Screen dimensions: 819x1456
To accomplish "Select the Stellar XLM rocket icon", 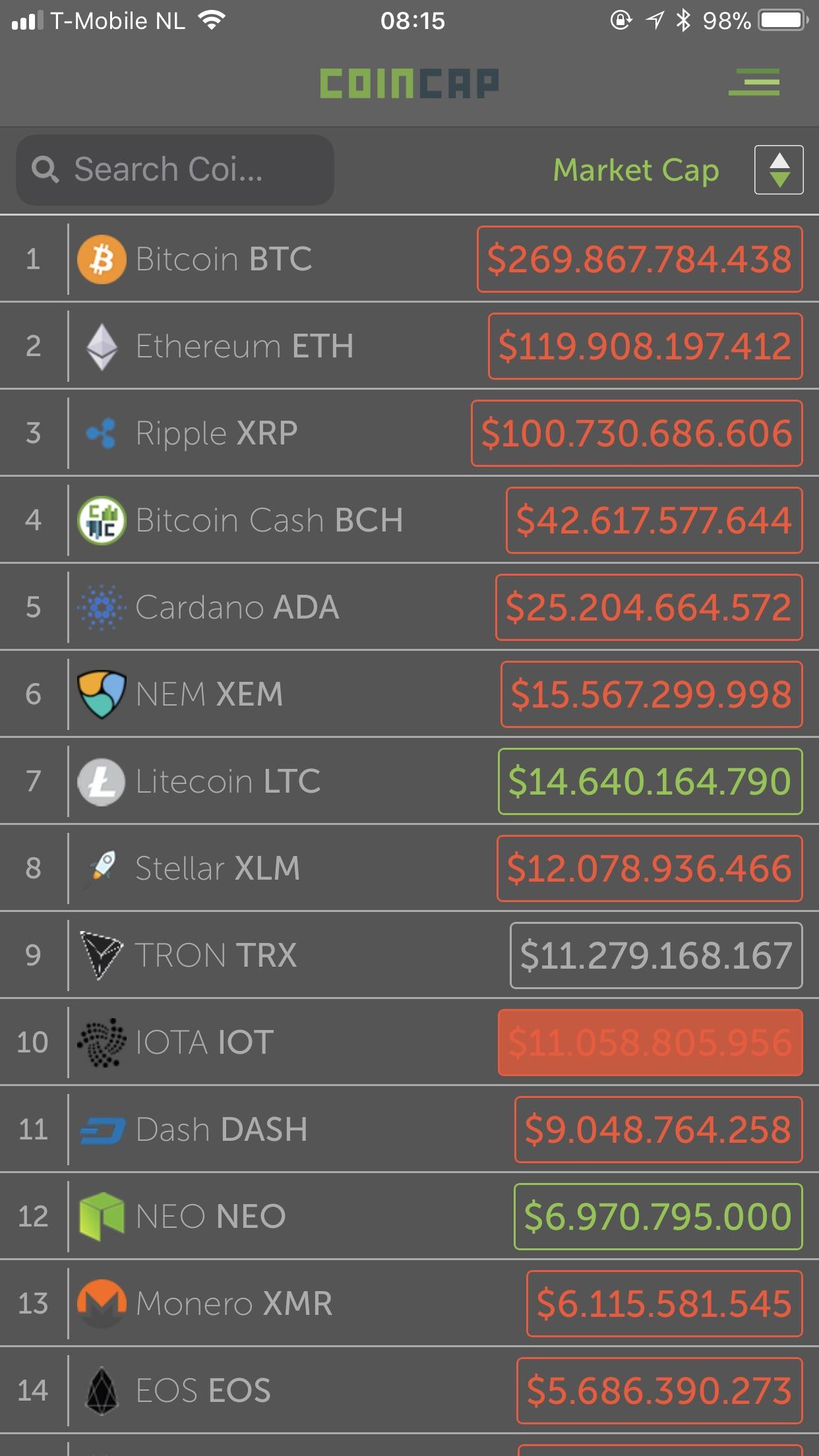I will [x=102, y=868].
